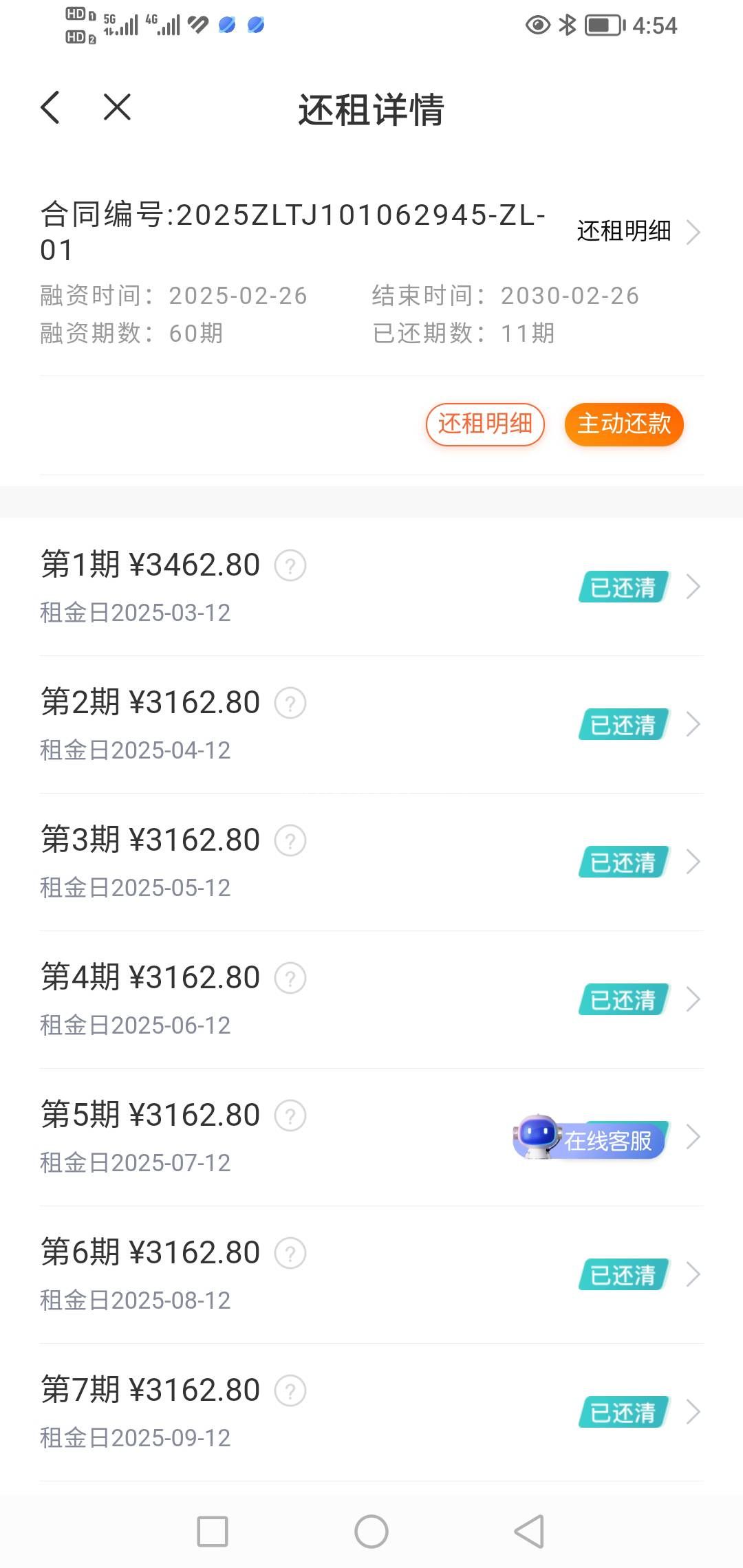Viewport: 743px width, 1568px height.
Task: Contact 在线客服 via the floating robot
Action: click(x=590, y=1138)
